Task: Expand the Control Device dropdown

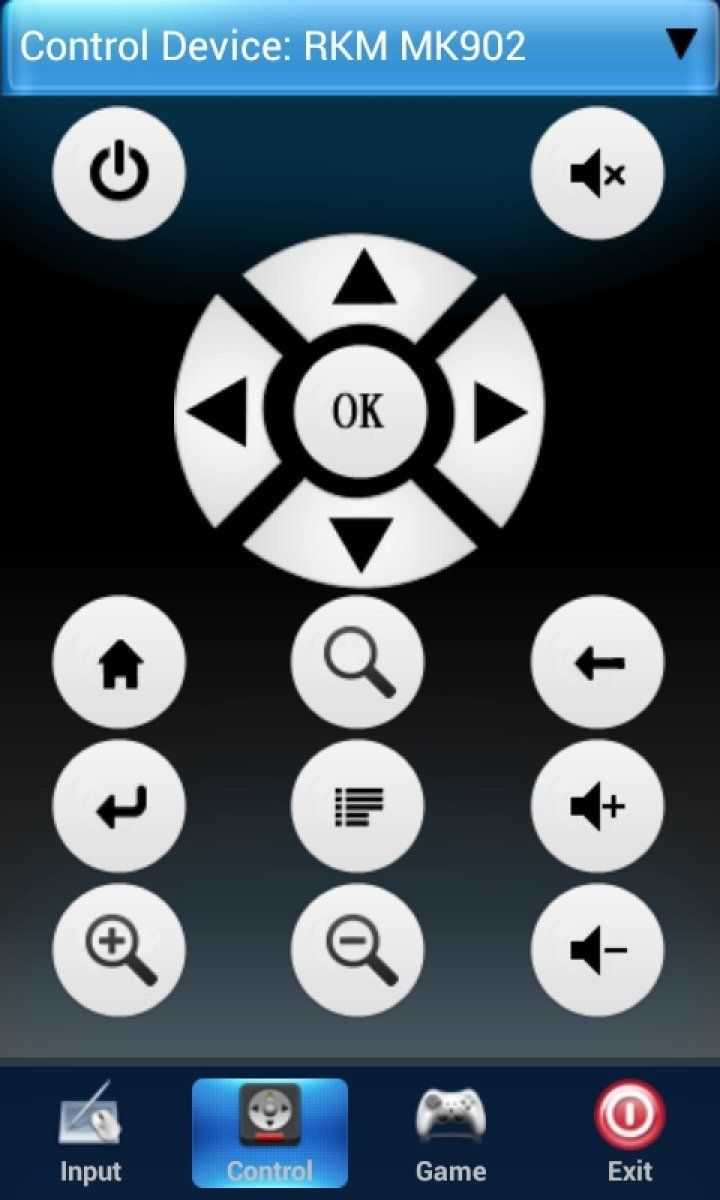Action: [680, 45]
